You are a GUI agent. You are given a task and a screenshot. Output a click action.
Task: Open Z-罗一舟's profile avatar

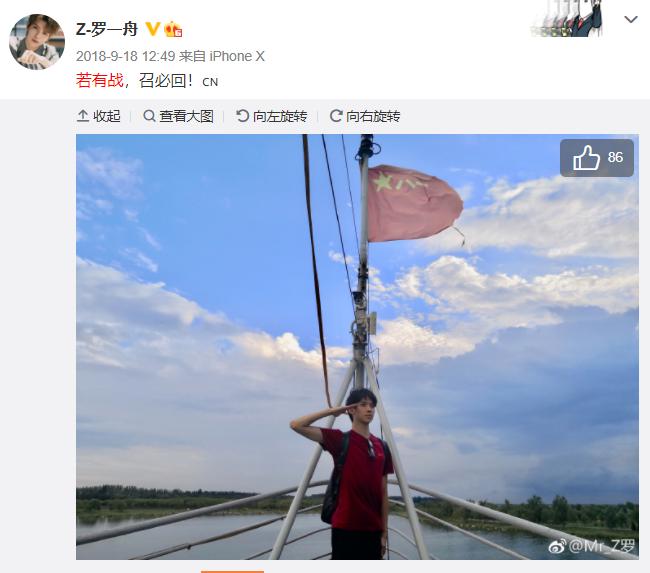tap(36, 42)
